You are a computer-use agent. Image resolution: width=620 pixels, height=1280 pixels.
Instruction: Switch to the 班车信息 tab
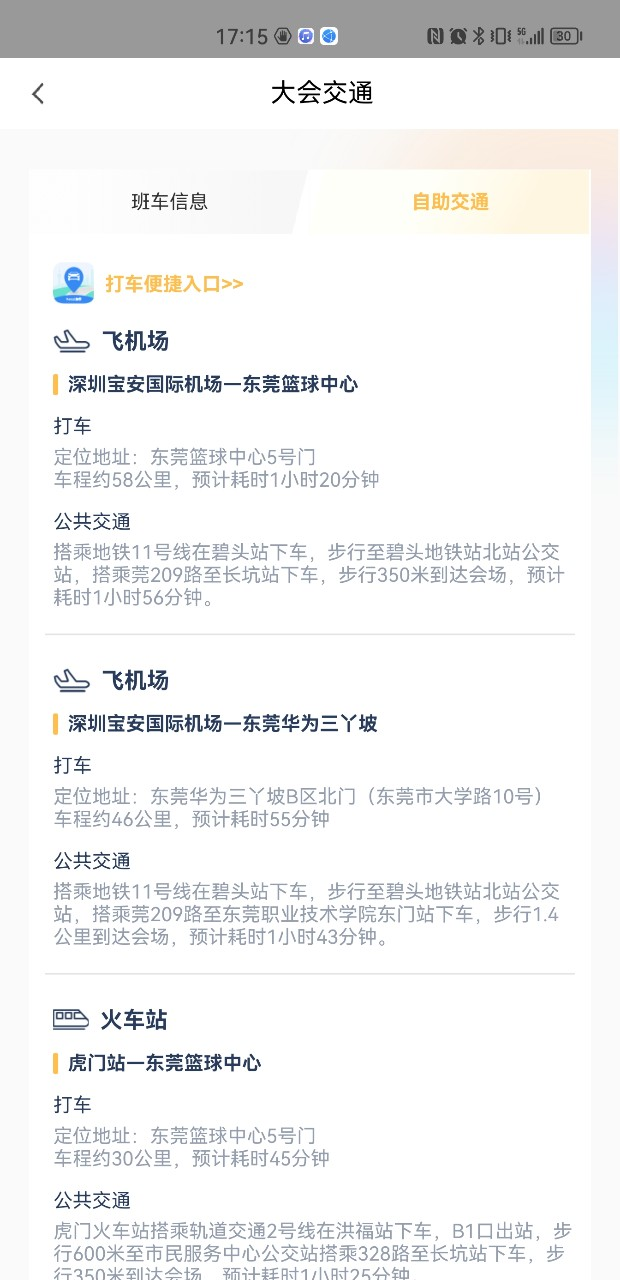170,202
